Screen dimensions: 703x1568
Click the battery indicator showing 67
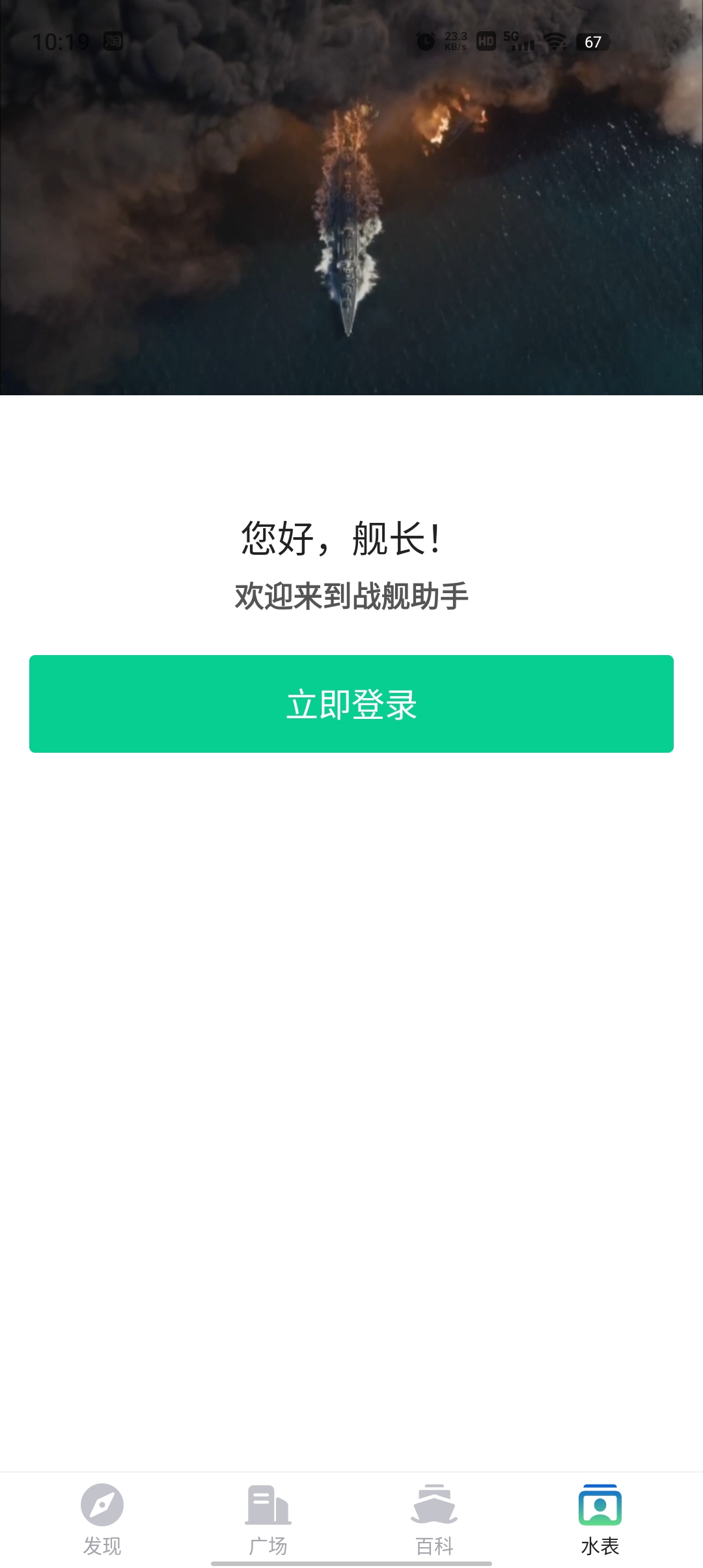click(x=593, y=42)
